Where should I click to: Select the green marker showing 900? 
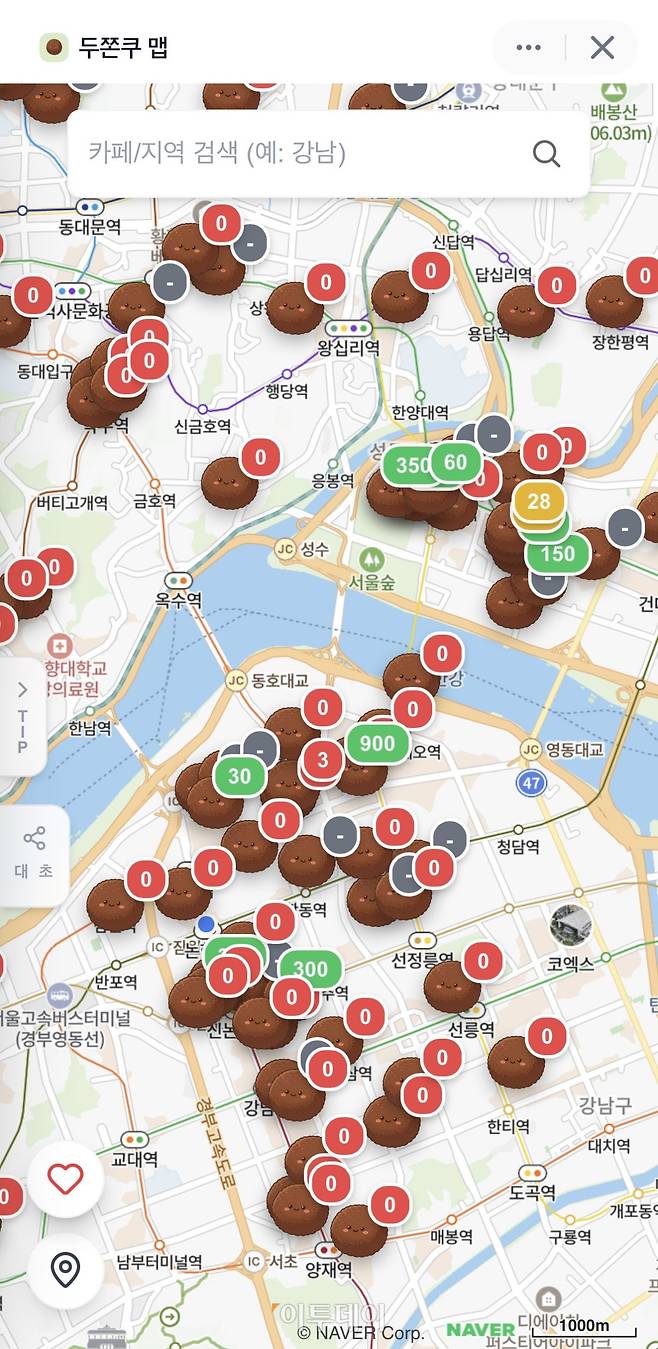[x=377, y=743]
